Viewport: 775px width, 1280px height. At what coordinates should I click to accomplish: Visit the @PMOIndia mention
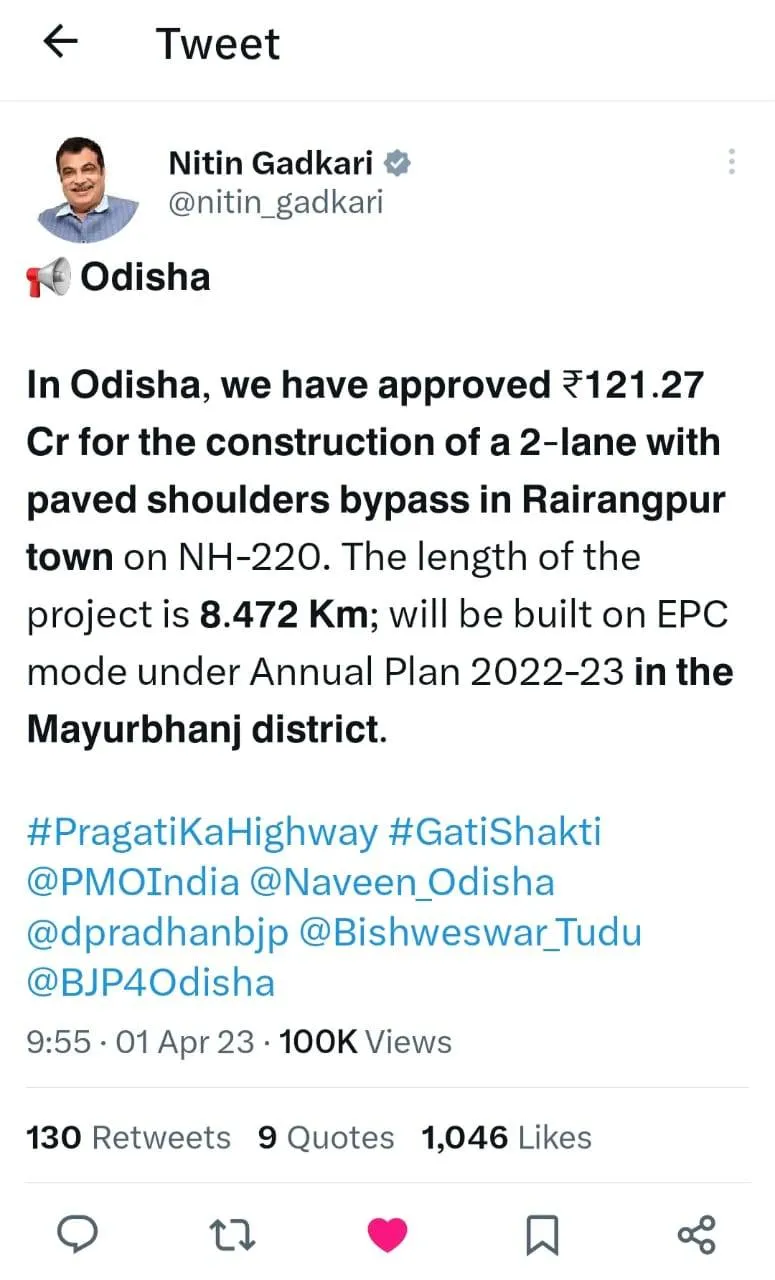tap(133, 882)
